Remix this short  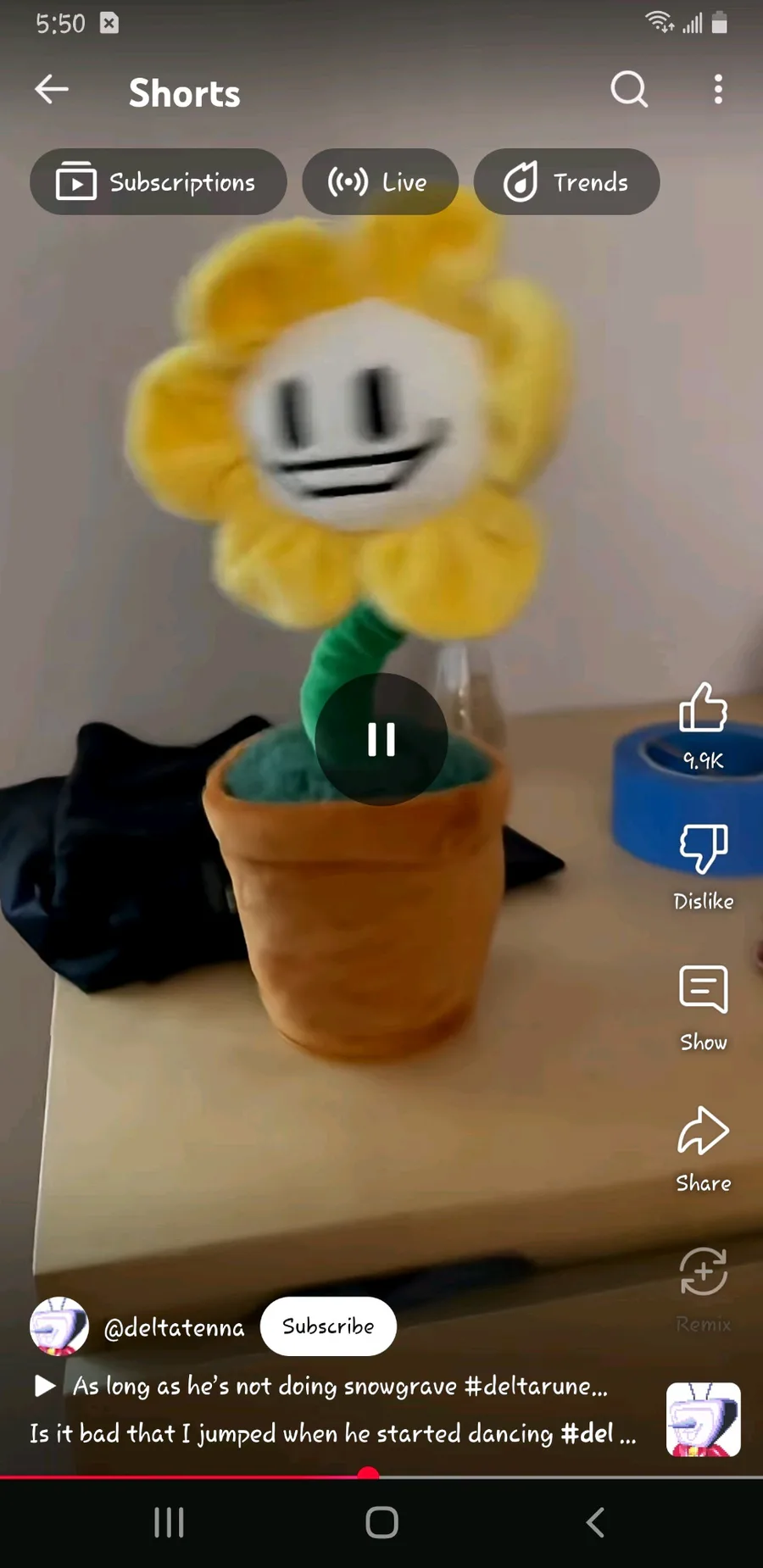[x=703, y=1272]
